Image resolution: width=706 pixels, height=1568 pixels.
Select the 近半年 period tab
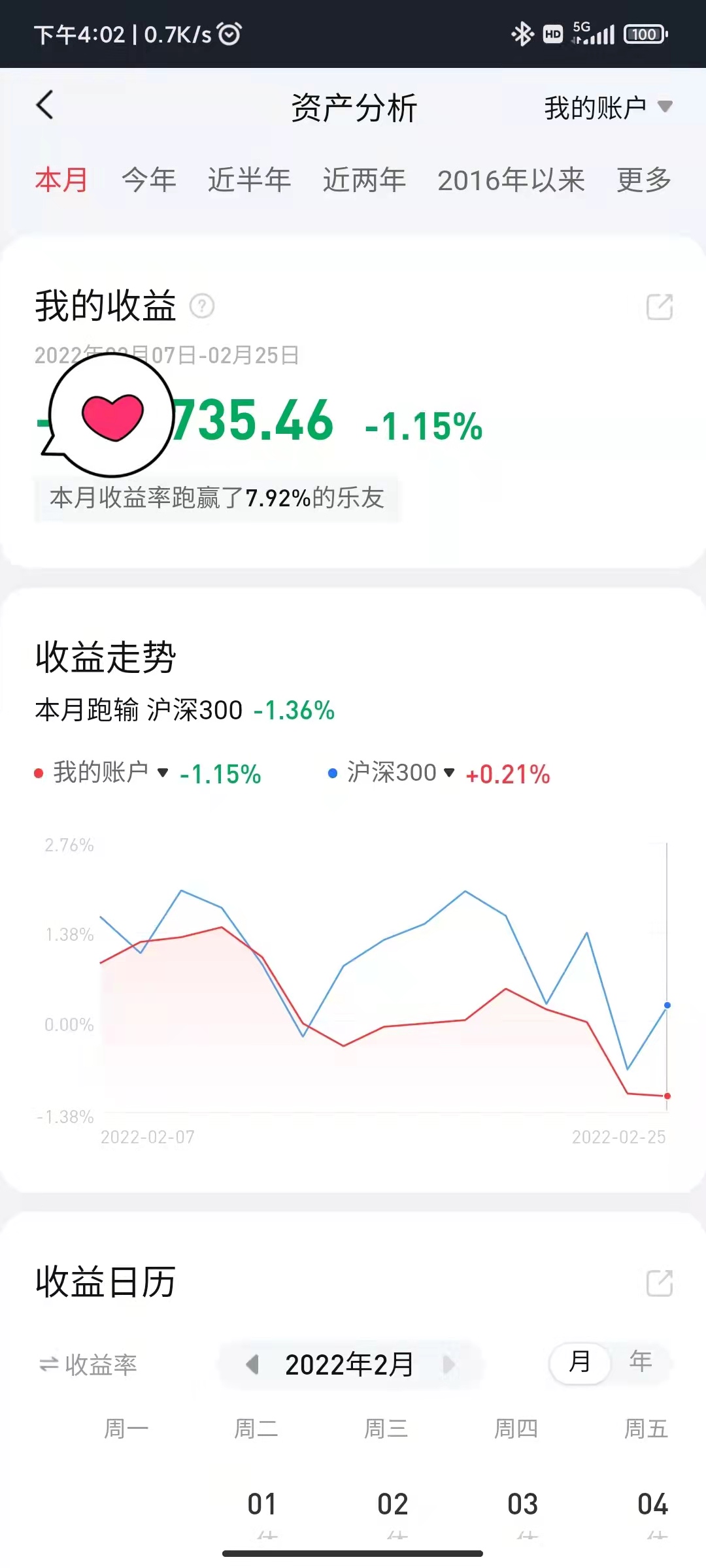click(249, 180)
